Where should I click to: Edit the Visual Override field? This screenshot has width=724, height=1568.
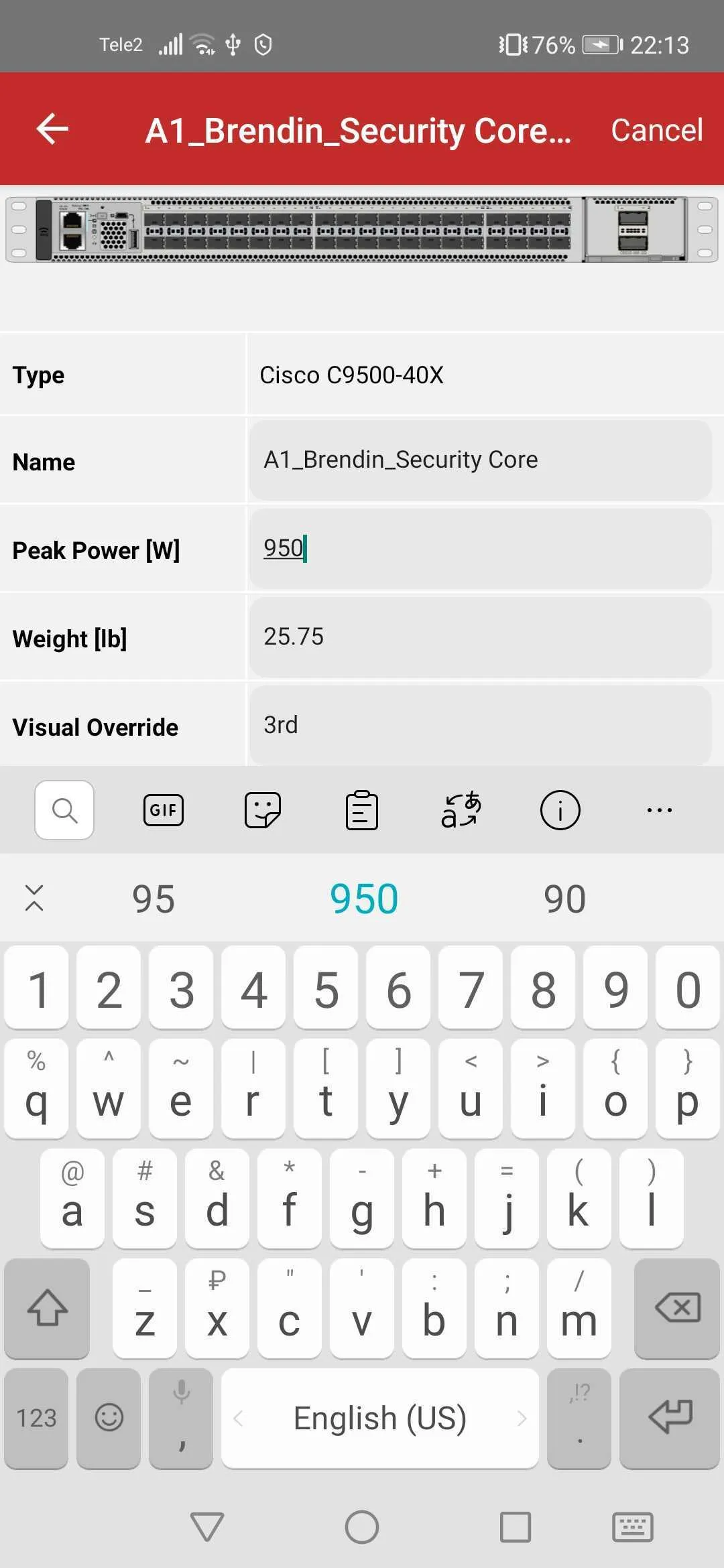[480, 726]
